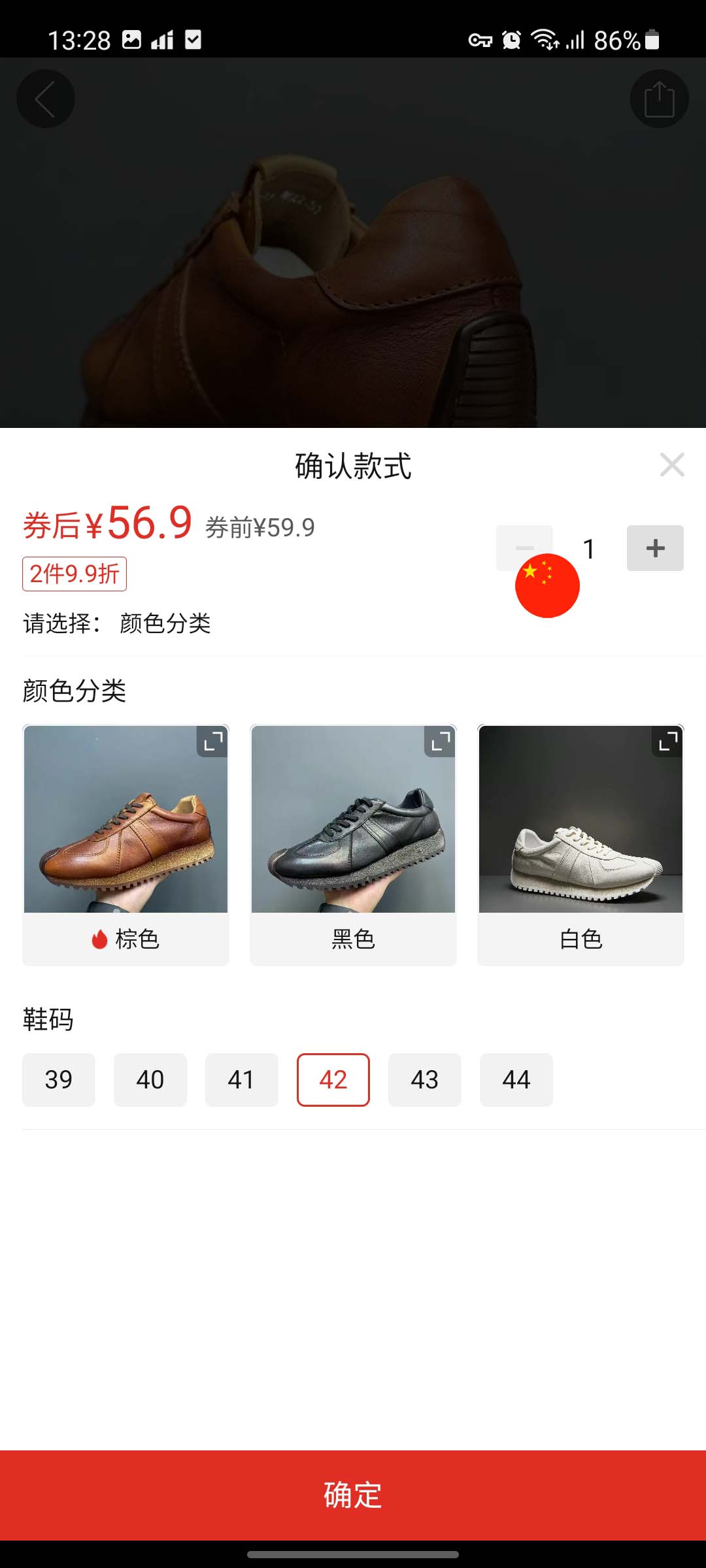Select shoe size 39

[x=59, y=1080]
